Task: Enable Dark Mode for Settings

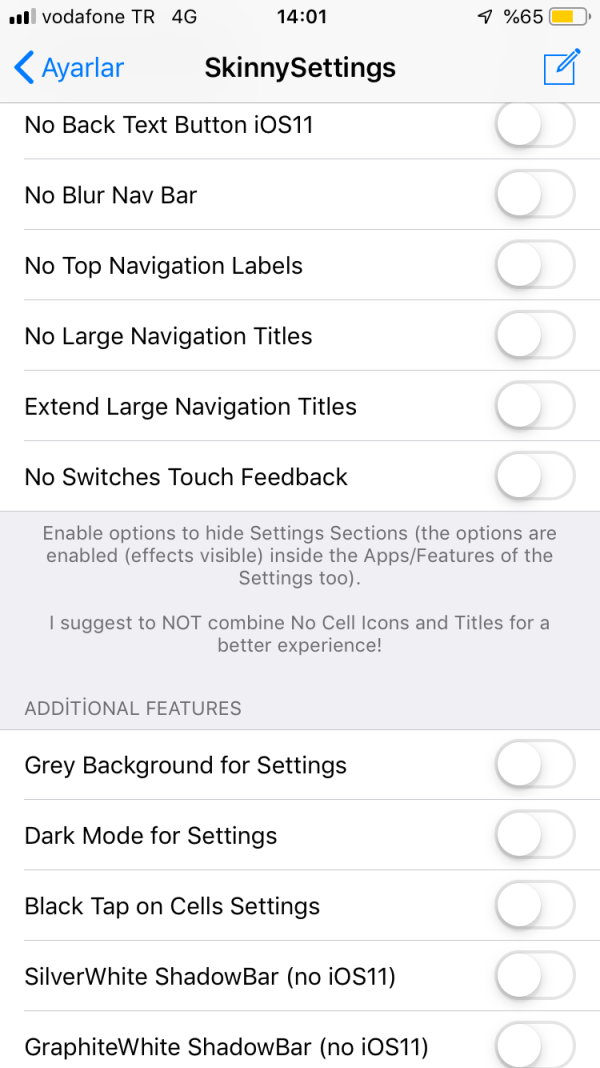Action: (535, 836)
